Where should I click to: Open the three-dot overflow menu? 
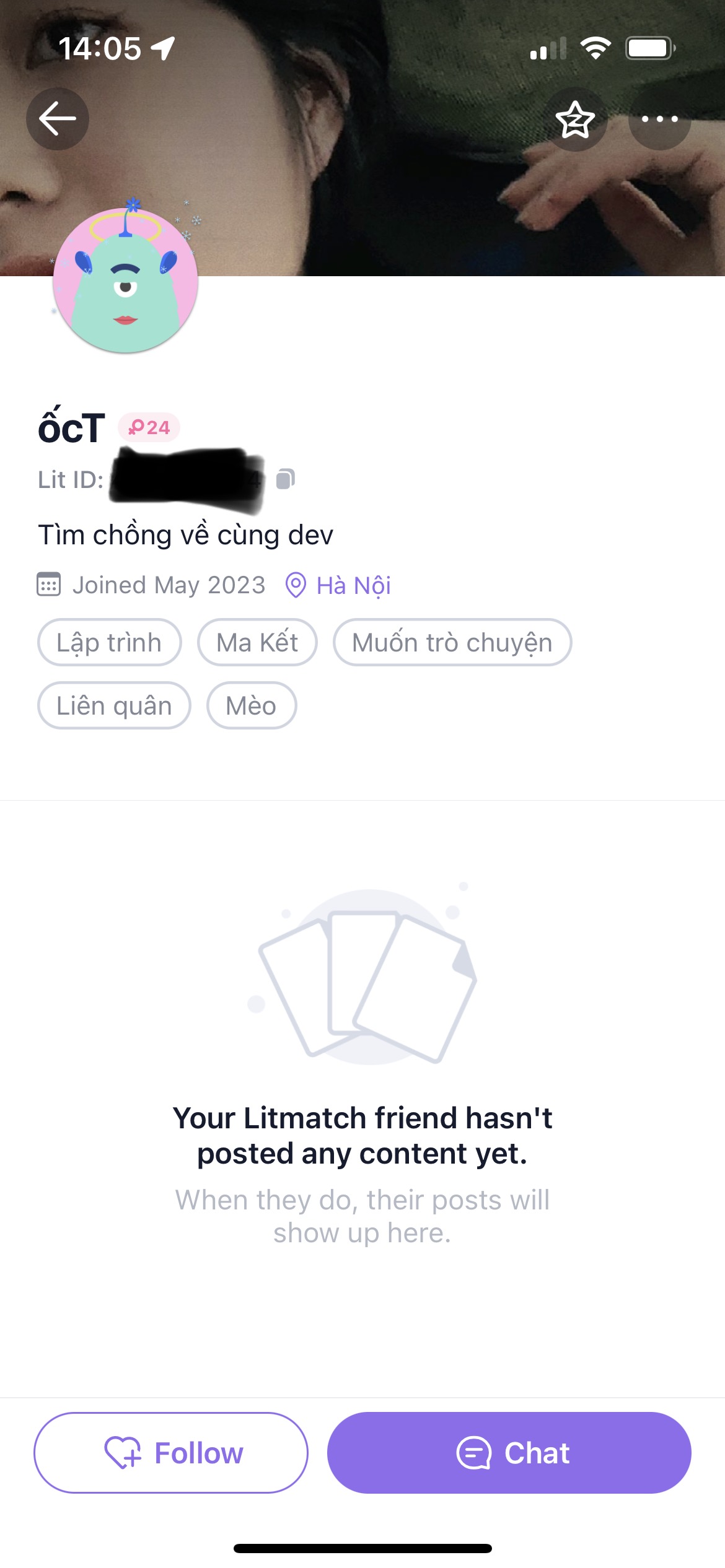click(659, 119)
